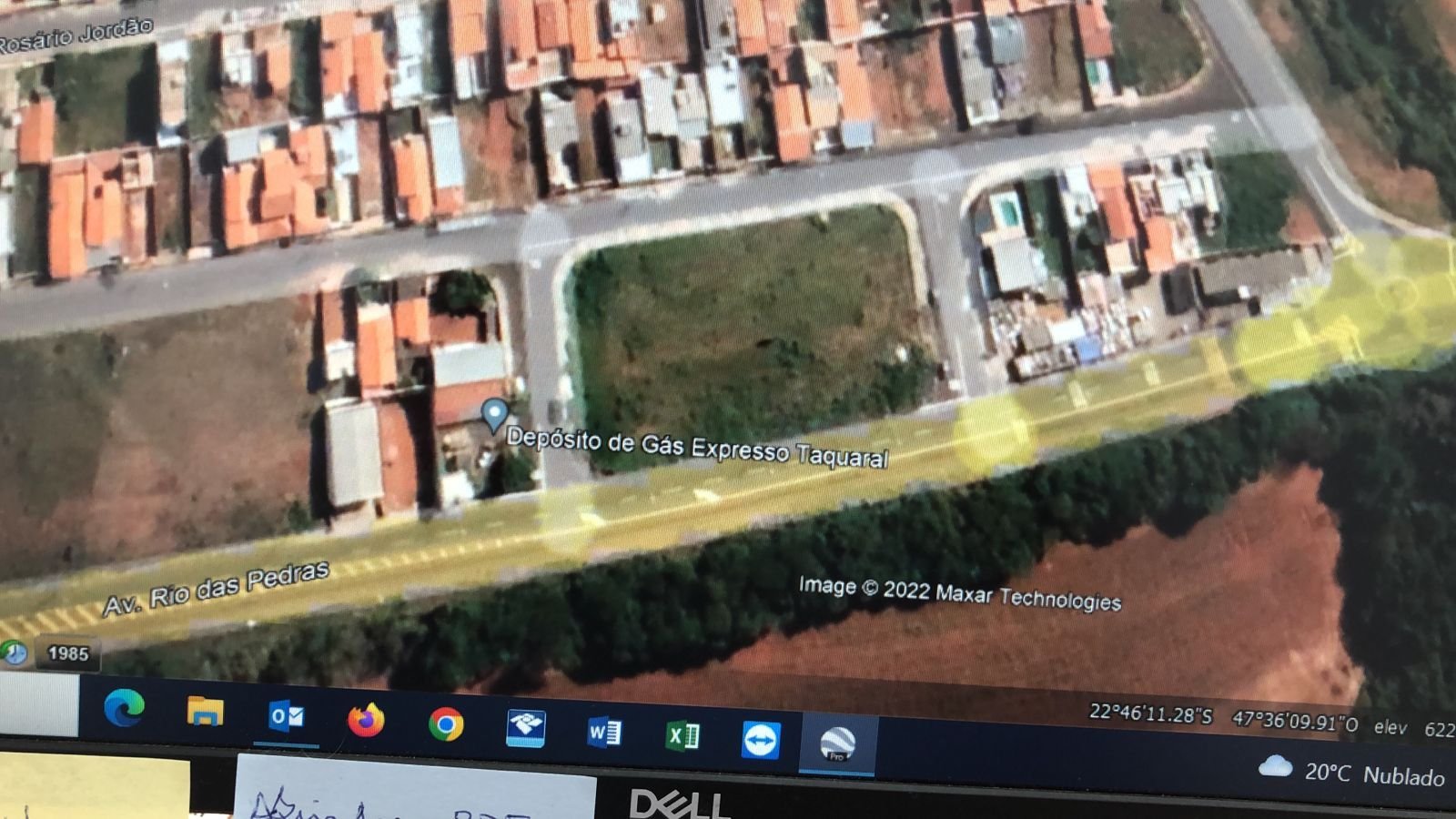This screenshot has height=819, width=1456.
Task: Launch Firefox from the taskbar
Action: [366, 721]
